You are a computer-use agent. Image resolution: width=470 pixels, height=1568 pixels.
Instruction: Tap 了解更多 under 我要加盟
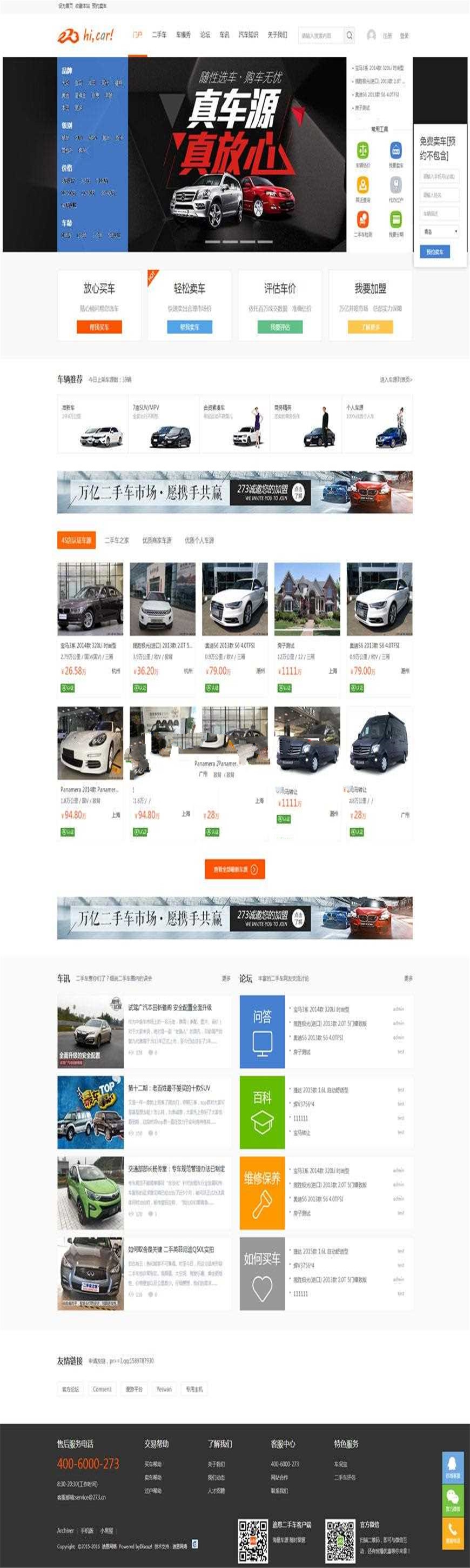pyautogui.click(x=370, y=327)
